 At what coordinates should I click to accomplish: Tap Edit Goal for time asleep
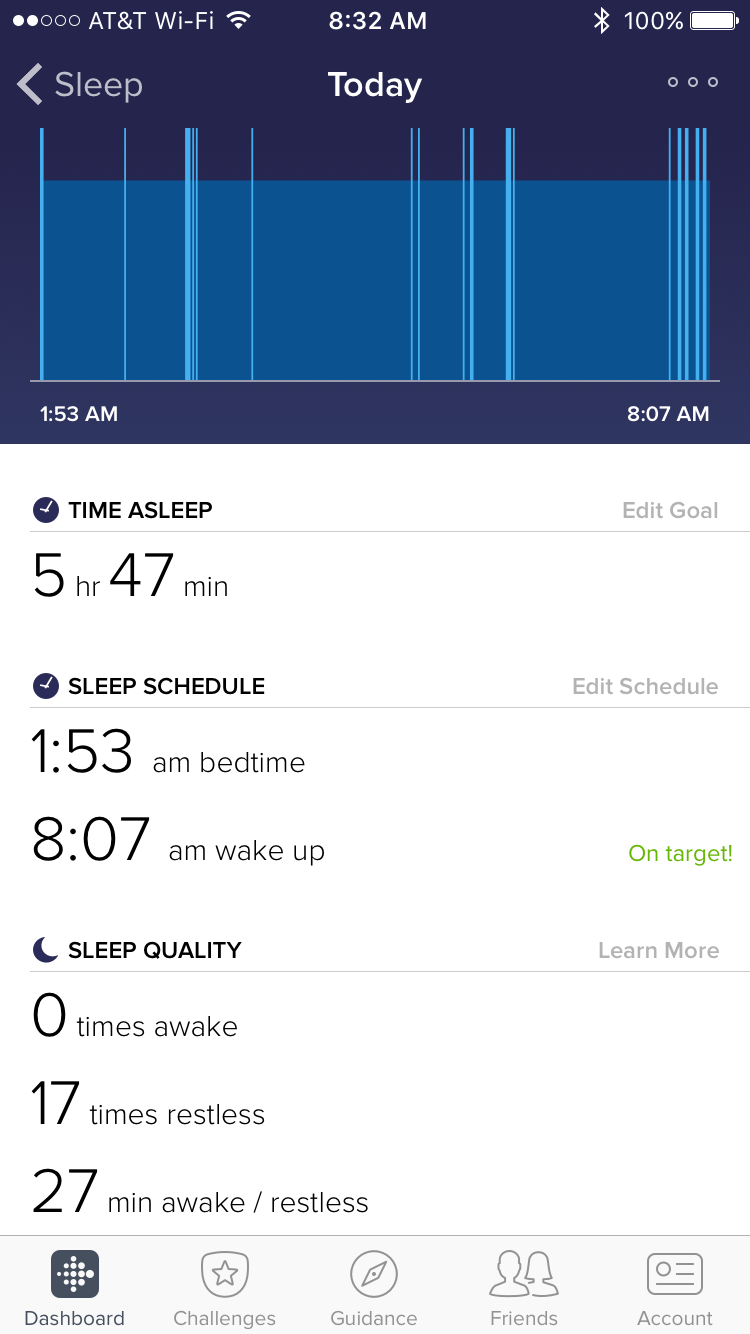pyautogui.click(x=670, y=510)
